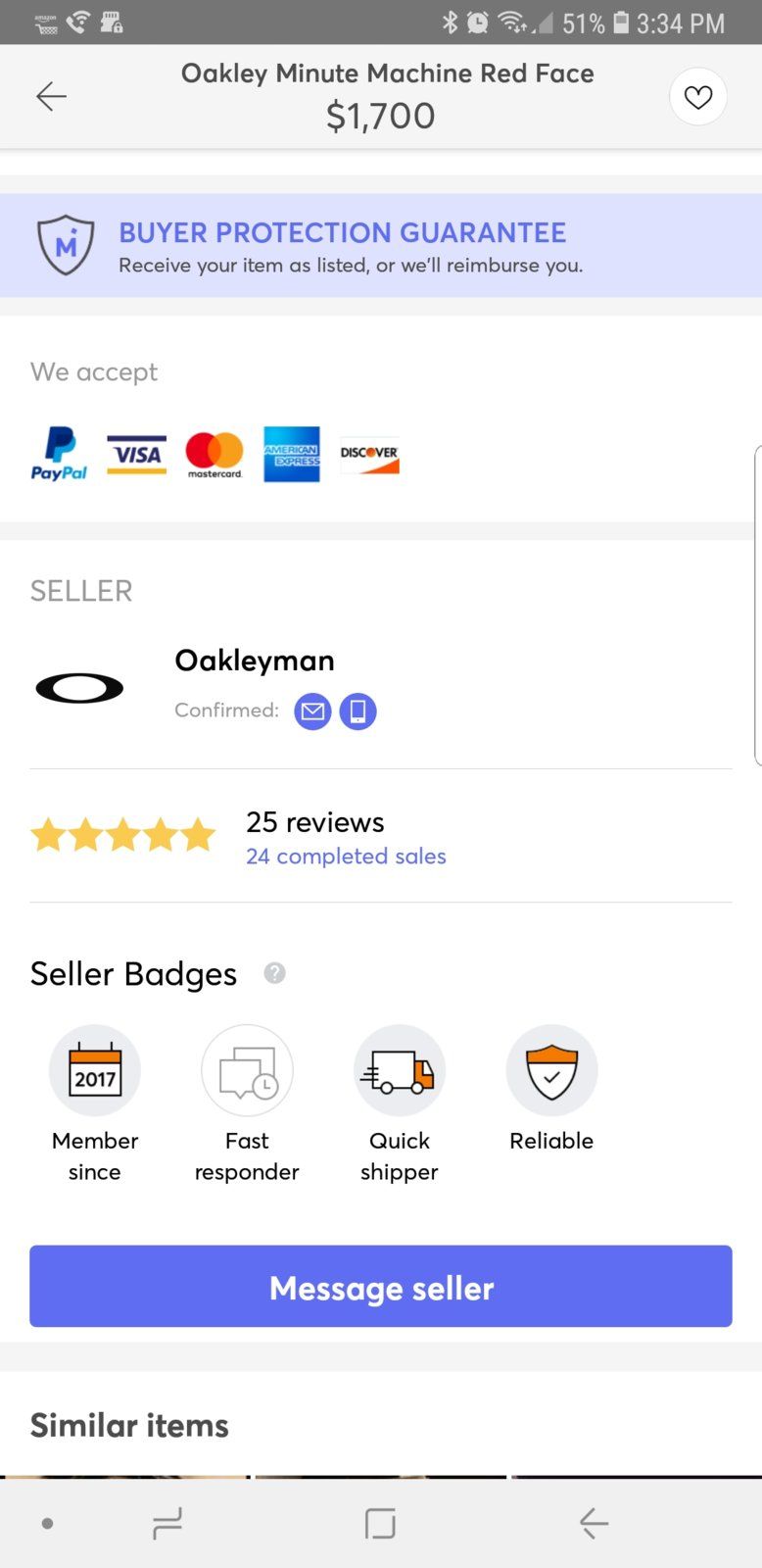
Task: Open the Buyer Protection Guarantee banner
Action: tap(380, 246)
